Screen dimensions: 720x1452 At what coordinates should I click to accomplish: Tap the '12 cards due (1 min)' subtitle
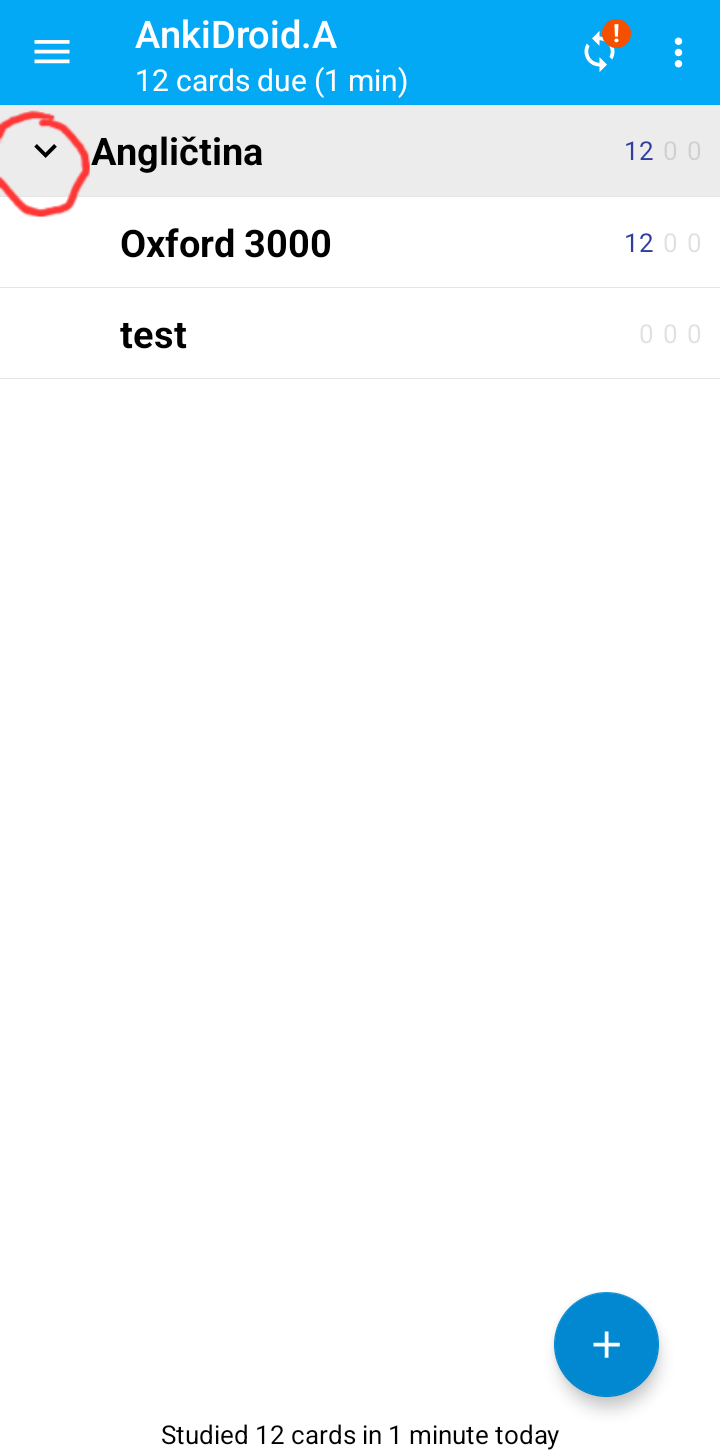point(272,80)
